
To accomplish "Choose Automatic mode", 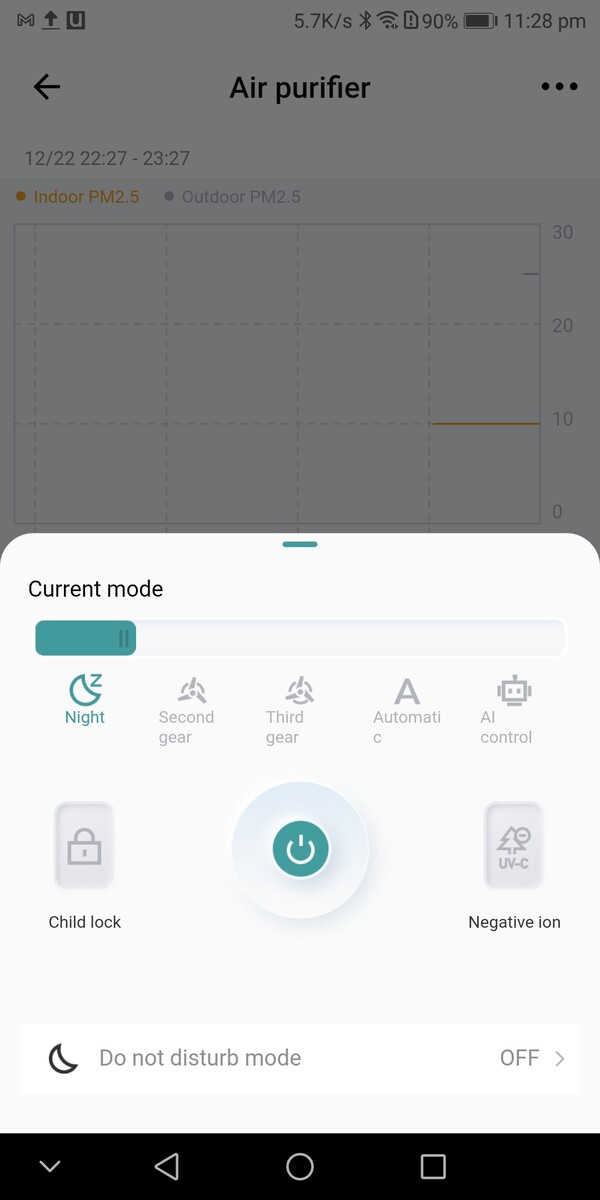I will [x=407, y=711].
